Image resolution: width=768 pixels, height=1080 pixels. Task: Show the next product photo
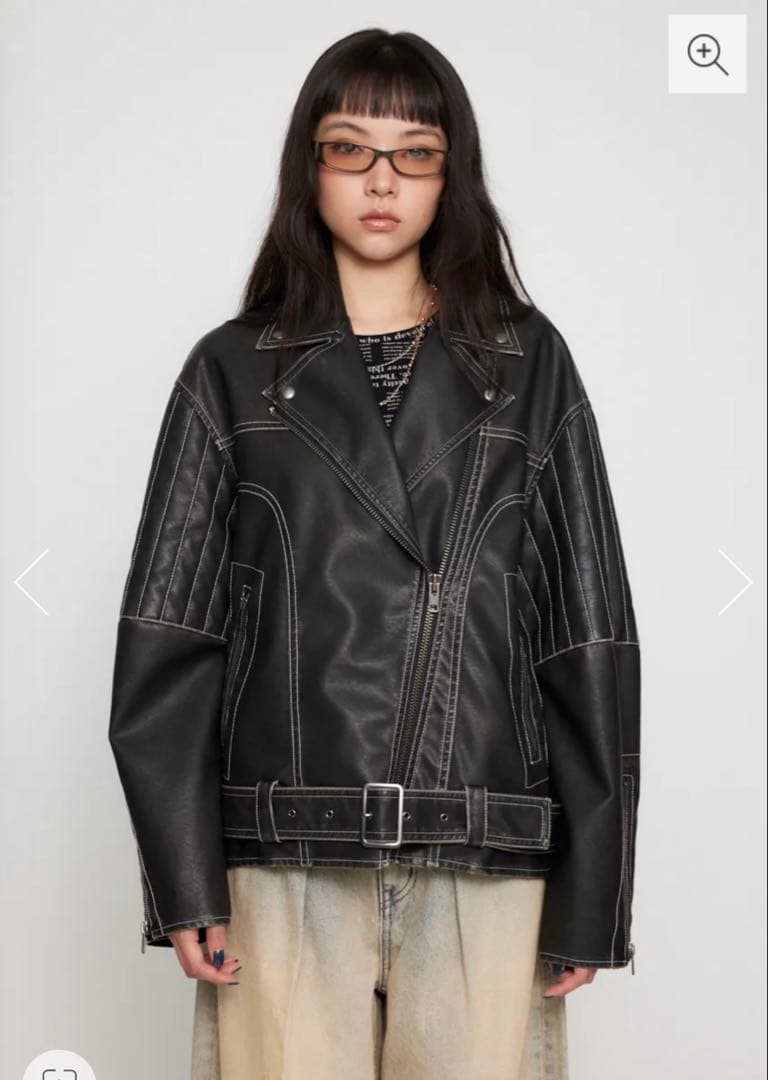pyautogui.click(x=735, y=582)
